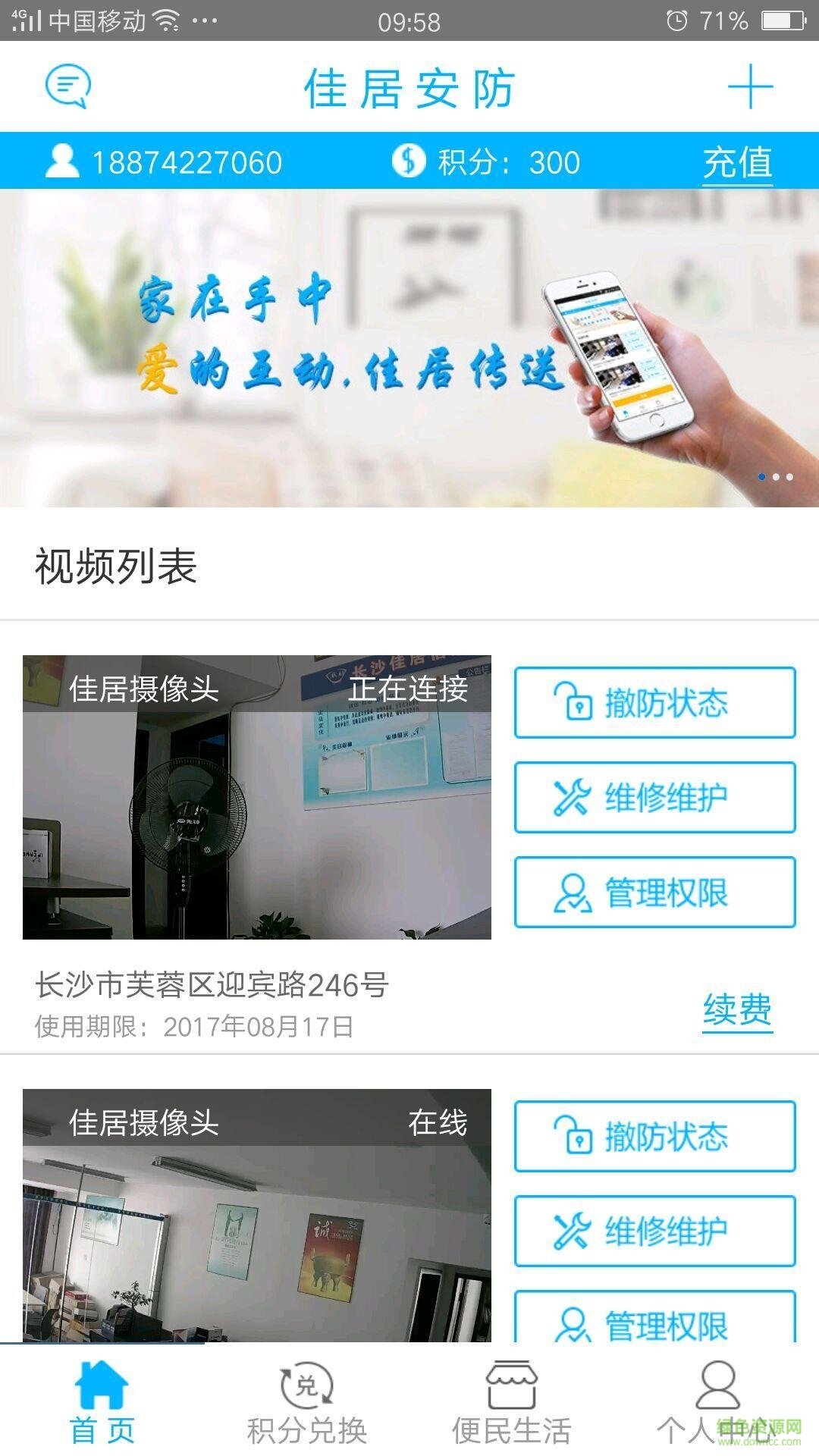Open the 家在手中 promo banner
Viewport: 819px width, 1456px height.
409,347
